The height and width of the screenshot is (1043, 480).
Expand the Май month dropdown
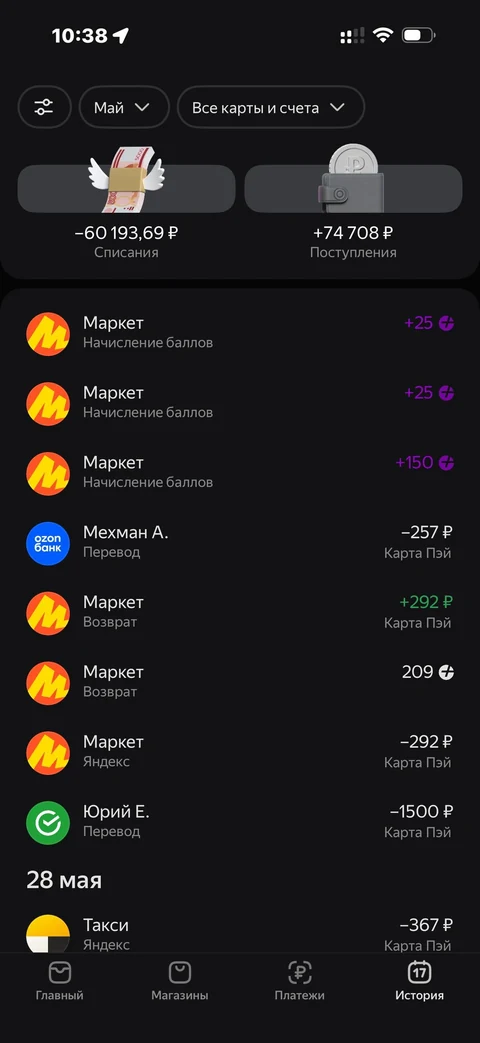pos(124,107)
